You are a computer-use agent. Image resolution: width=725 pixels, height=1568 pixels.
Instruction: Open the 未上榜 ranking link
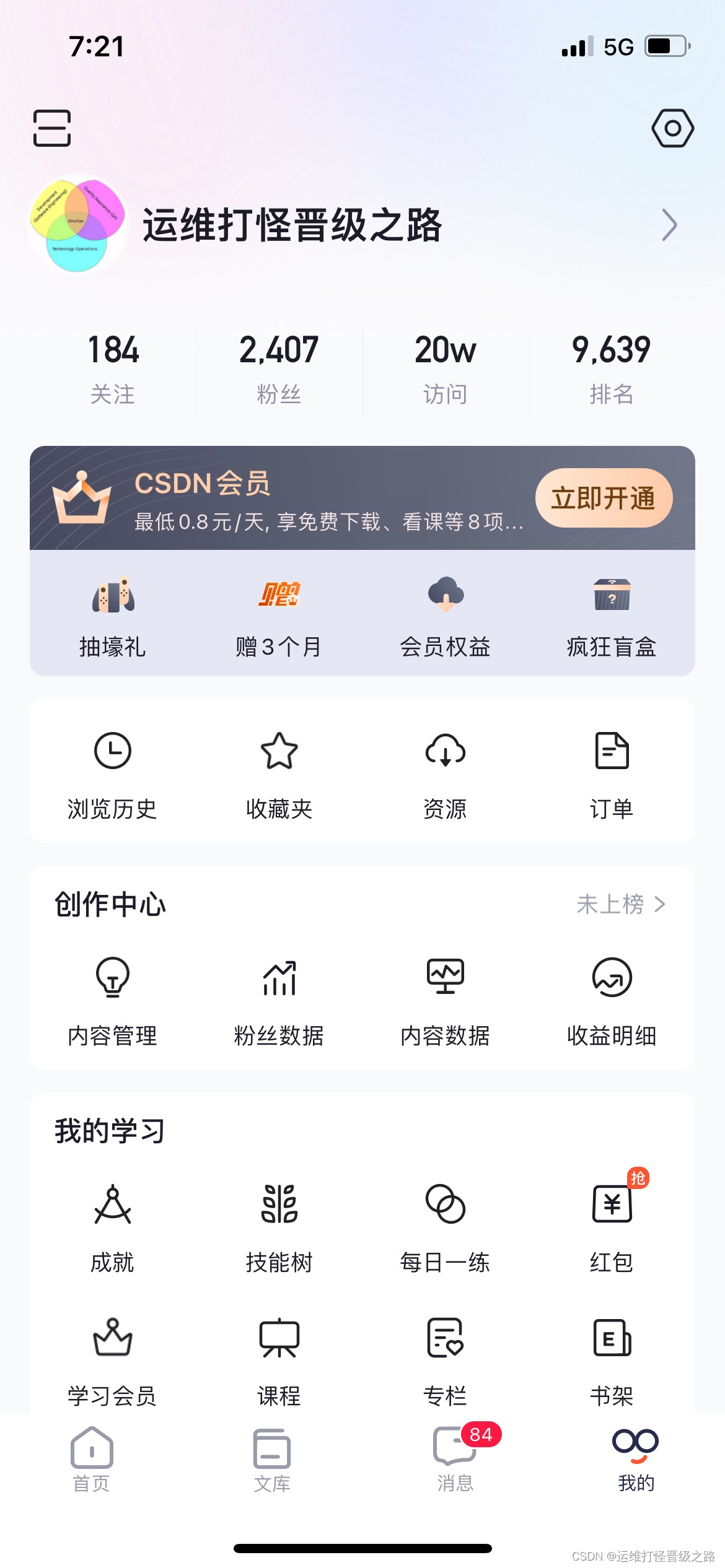coord(620,904)
